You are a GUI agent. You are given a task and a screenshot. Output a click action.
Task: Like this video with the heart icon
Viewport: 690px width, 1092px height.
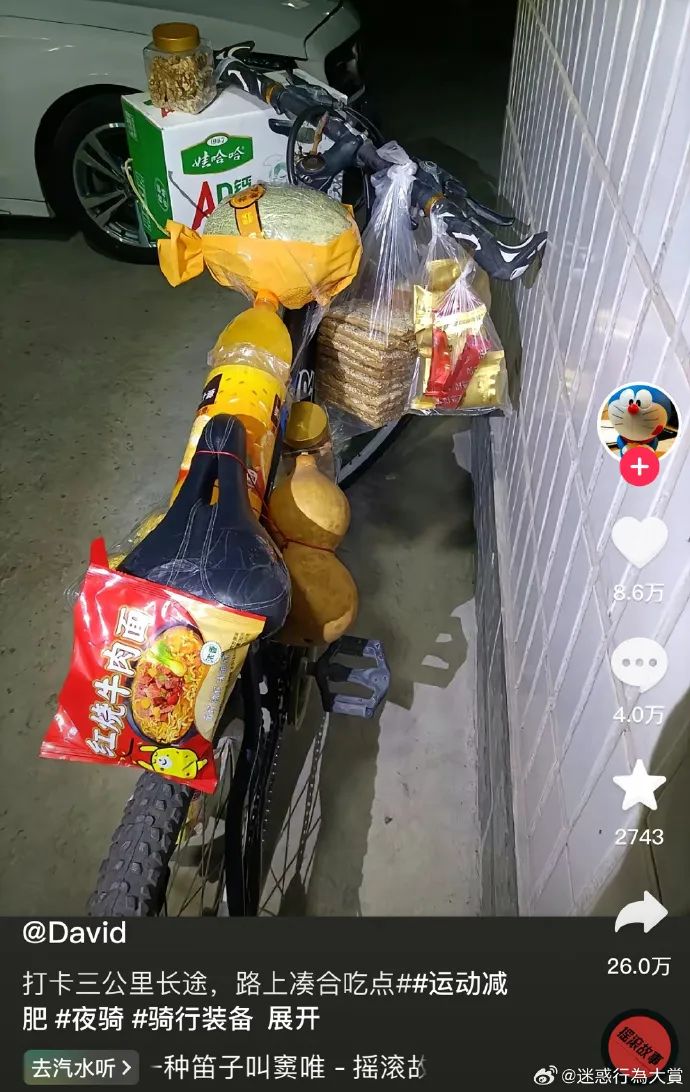click(639, 542)
